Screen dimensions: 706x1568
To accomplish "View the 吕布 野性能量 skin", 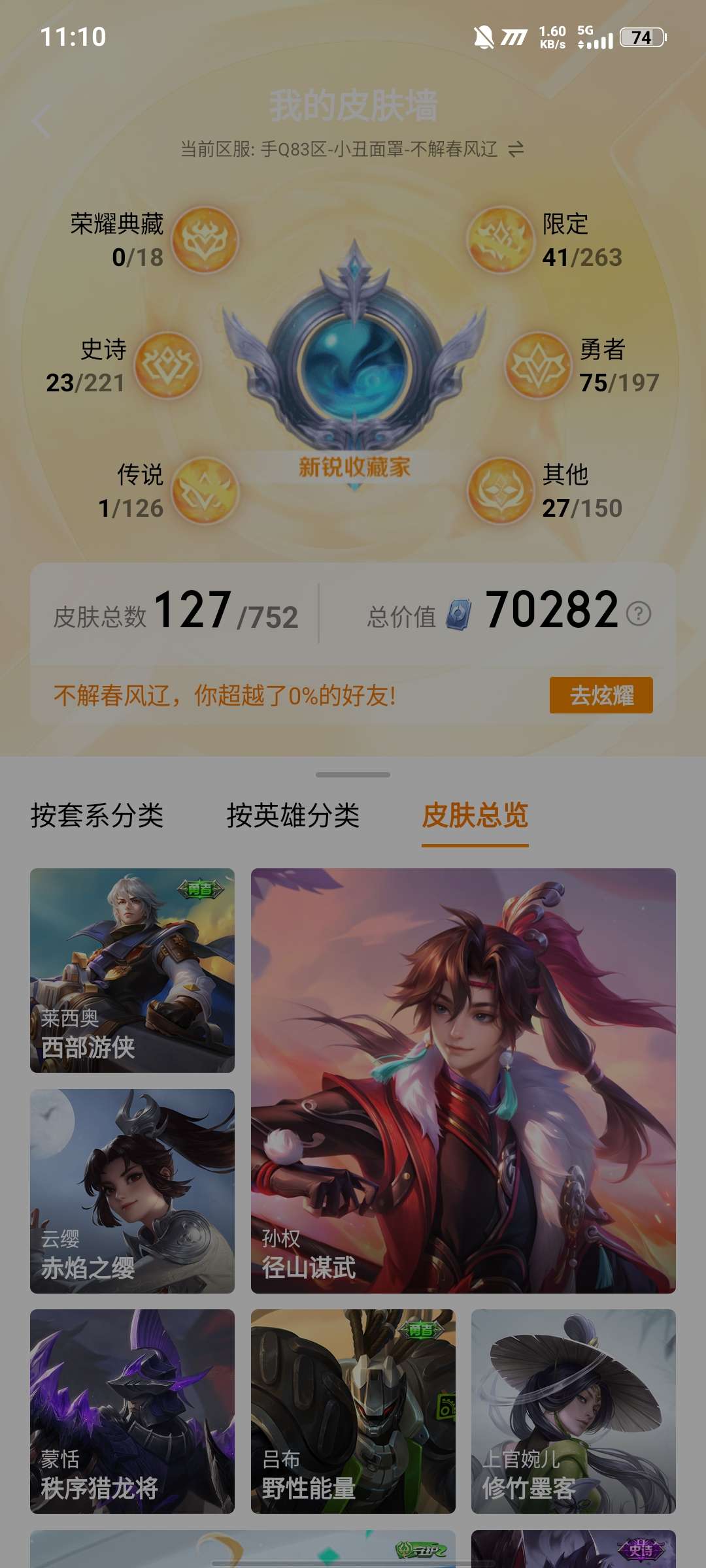I will click(x=353, y=1411).
